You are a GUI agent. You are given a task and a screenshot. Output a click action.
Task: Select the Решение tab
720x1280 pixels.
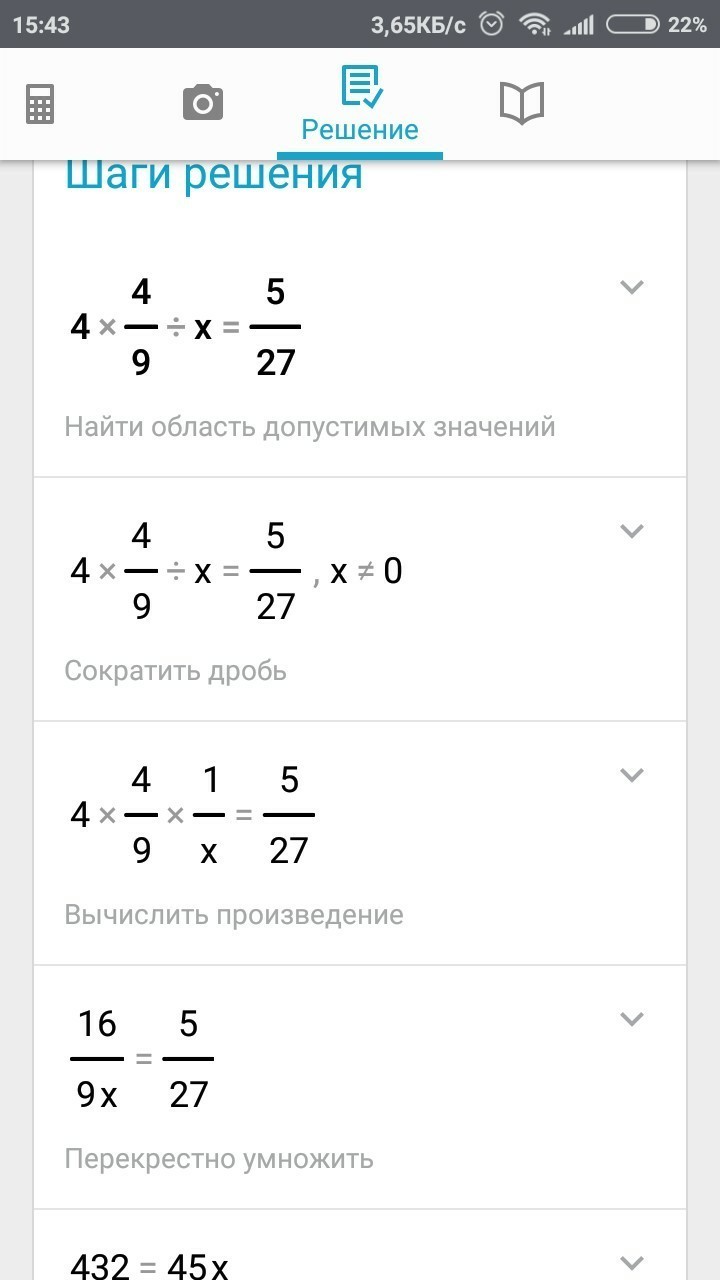pyautogui.click(x=360, y=105)
